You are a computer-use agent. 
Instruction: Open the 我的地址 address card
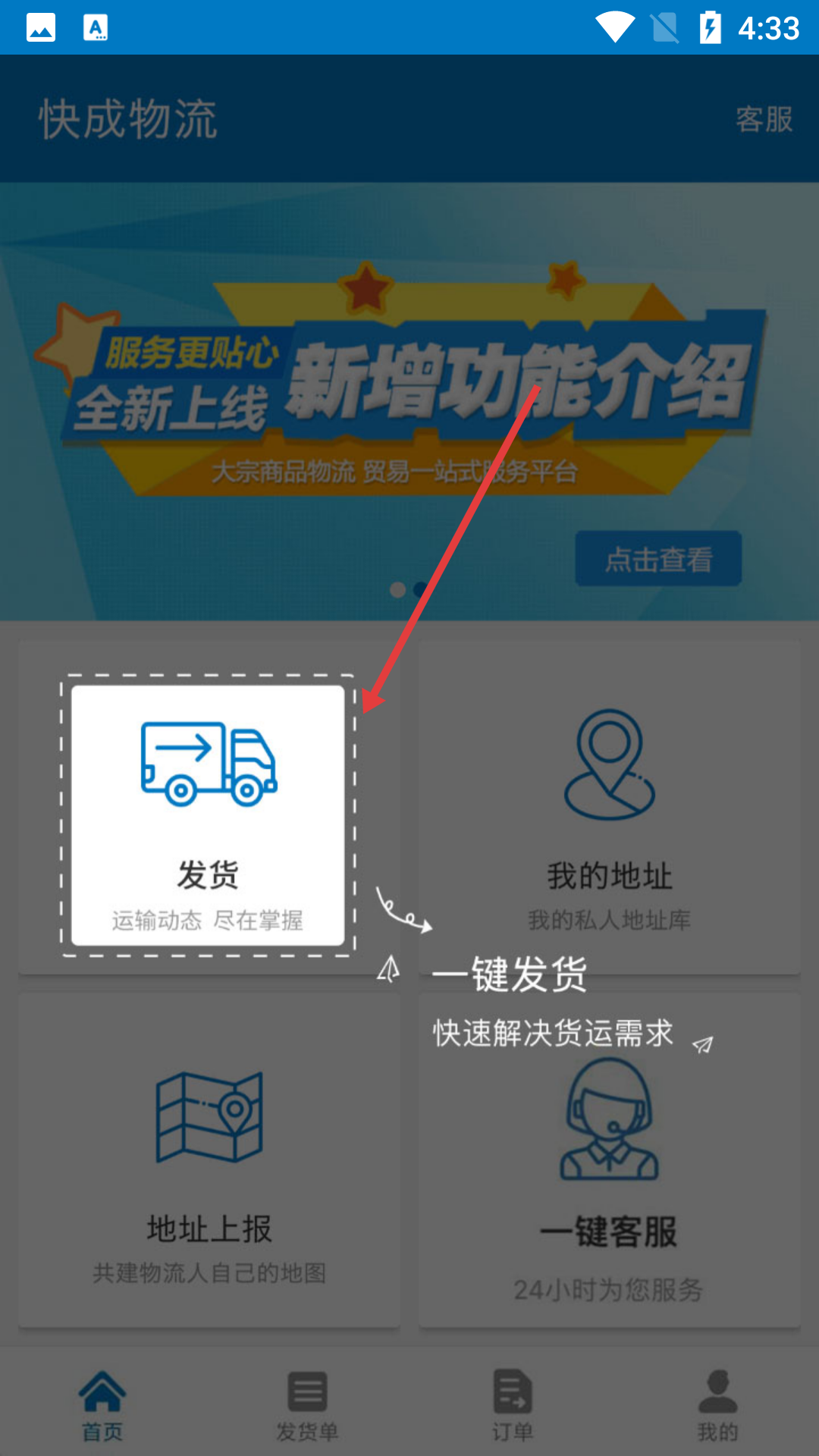(609, 808)
